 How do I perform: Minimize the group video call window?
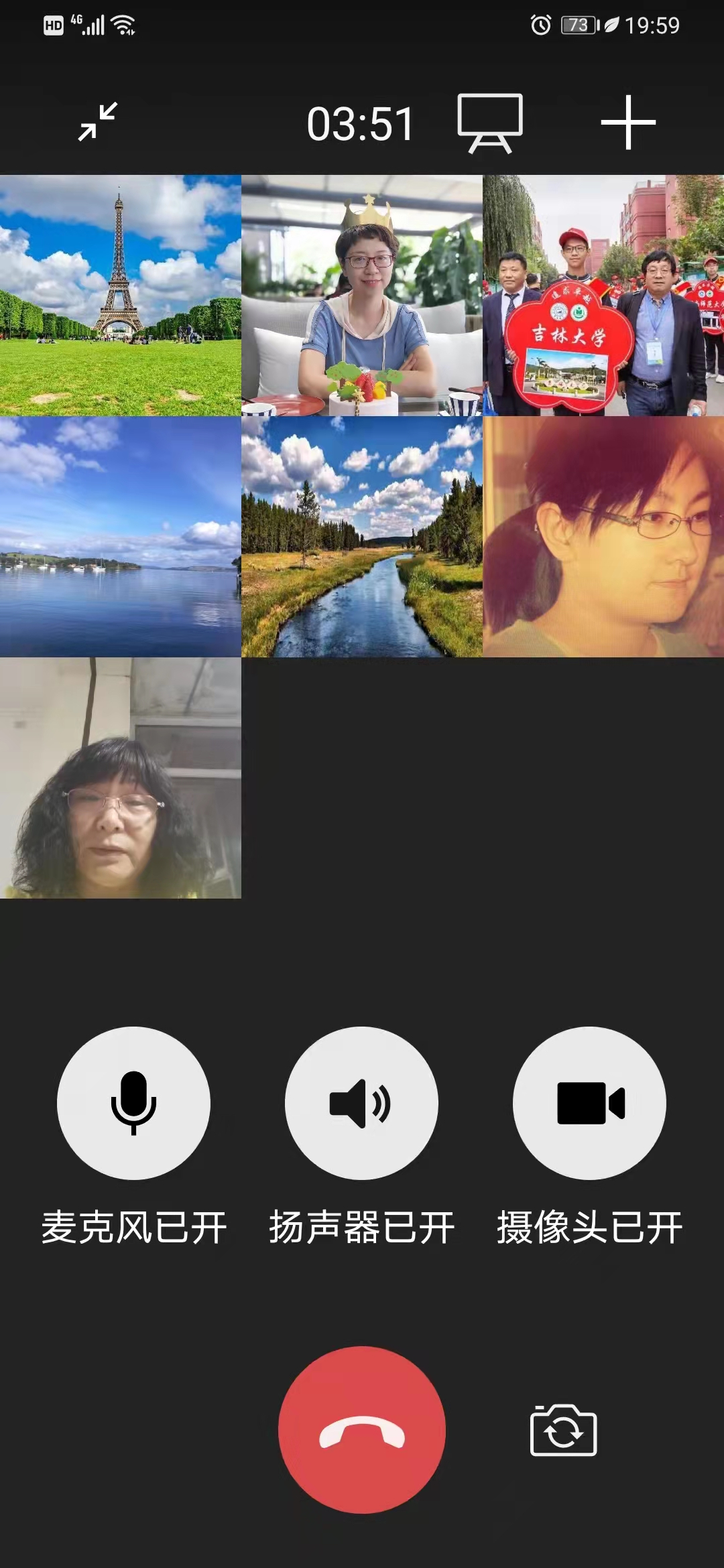98,122
